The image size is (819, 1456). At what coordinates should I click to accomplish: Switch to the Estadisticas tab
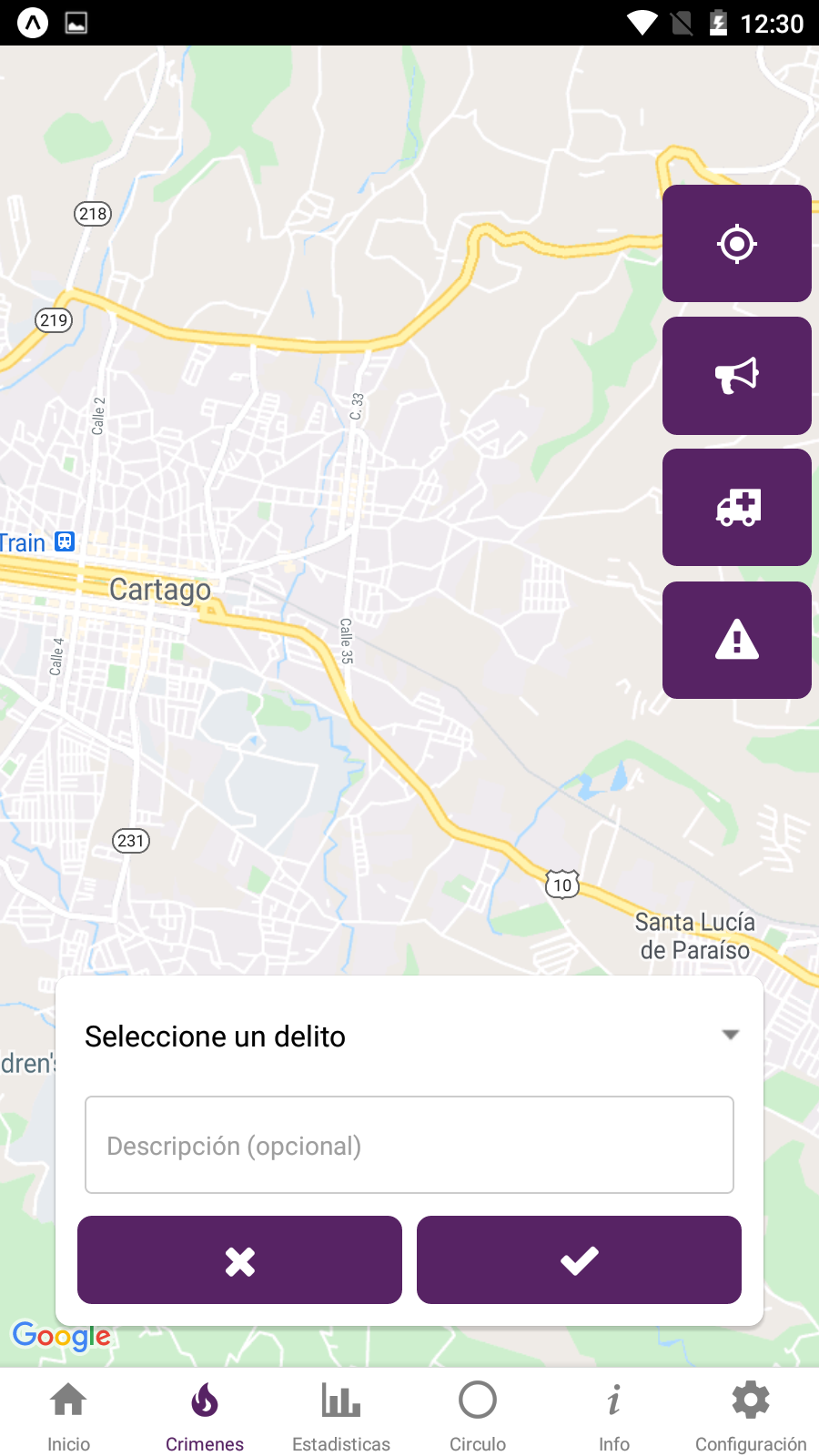click(x=341, y=1416)
